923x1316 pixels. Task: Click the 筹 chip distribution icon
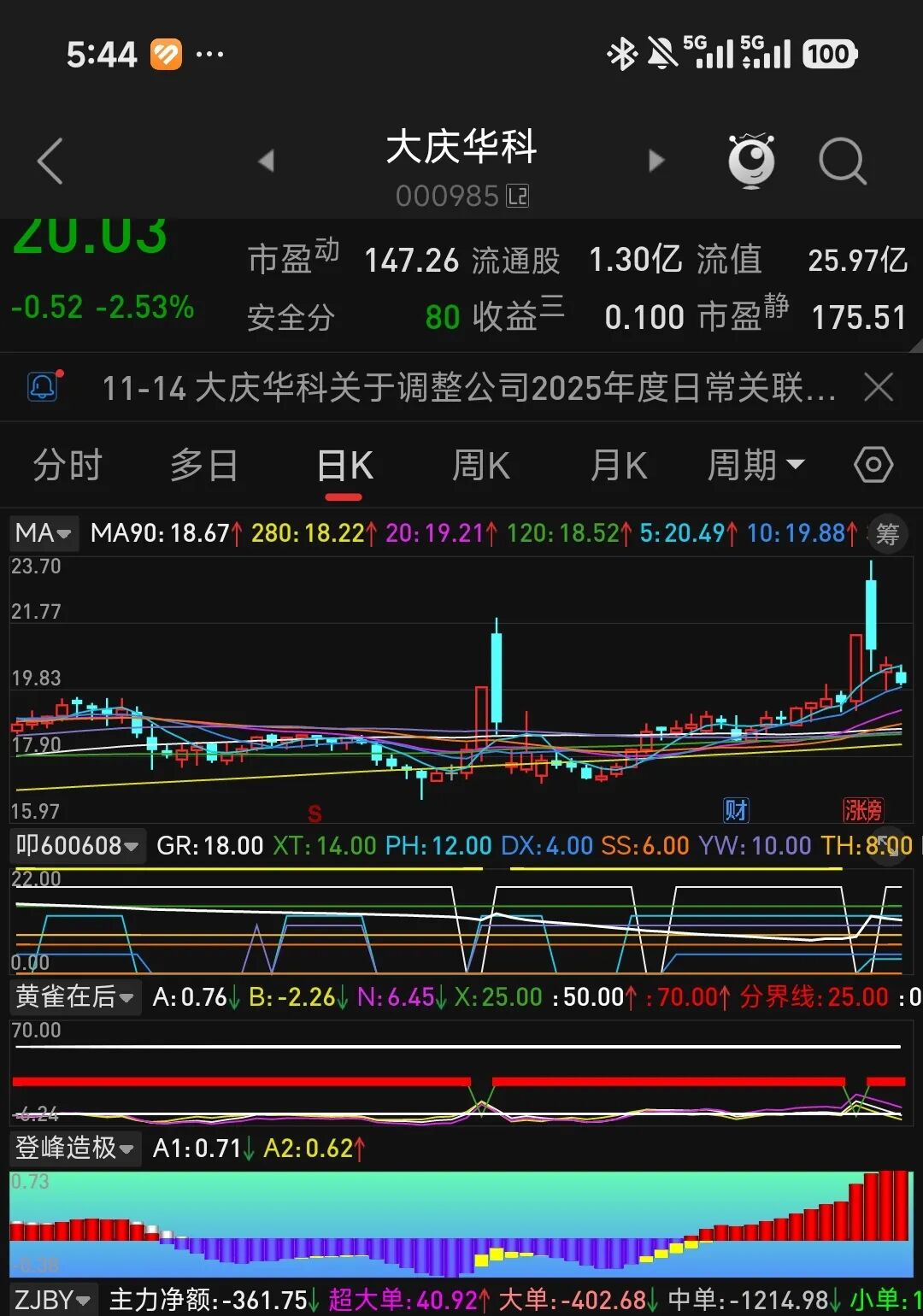click(x=887, y=532)
